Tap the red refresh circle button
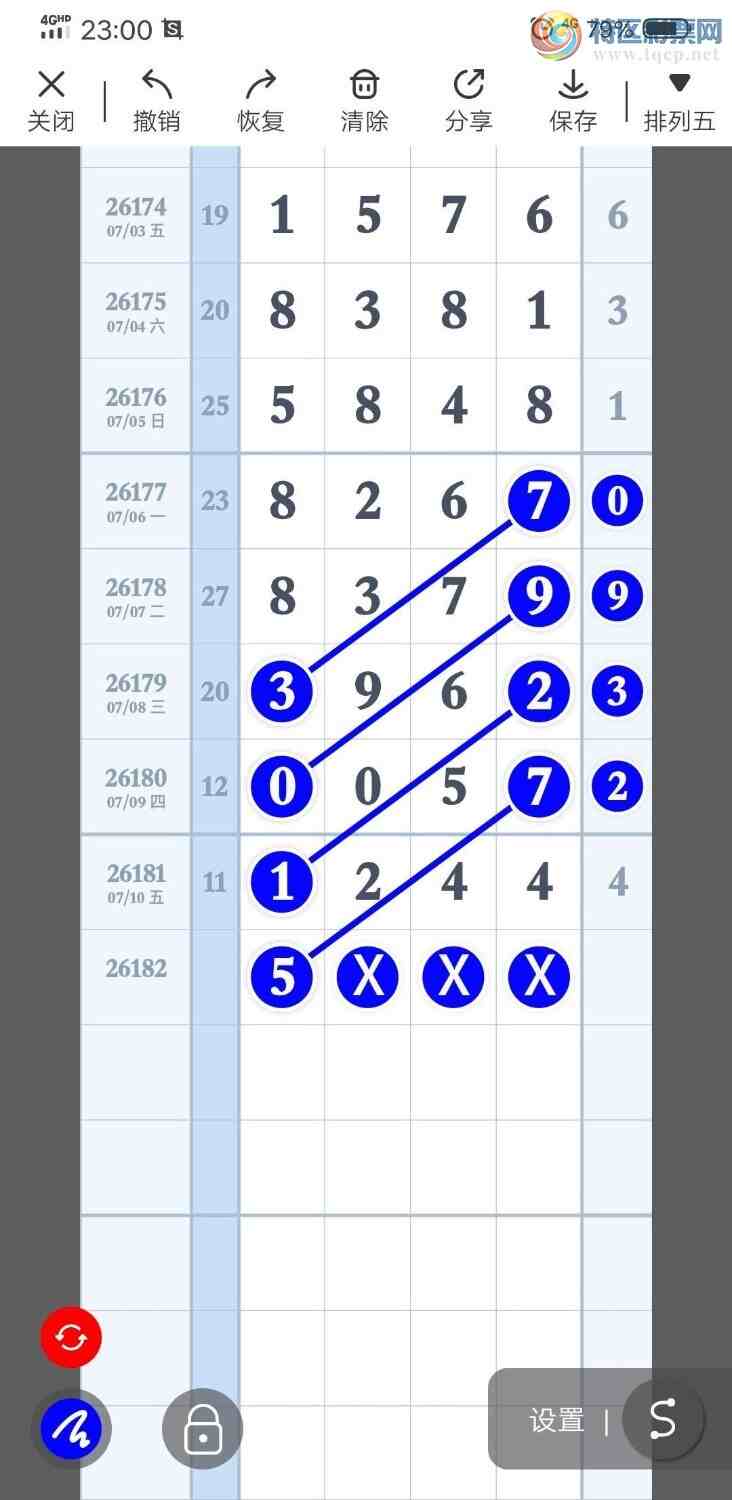This screenshot has width=732, height=1500. (71, 1337)
